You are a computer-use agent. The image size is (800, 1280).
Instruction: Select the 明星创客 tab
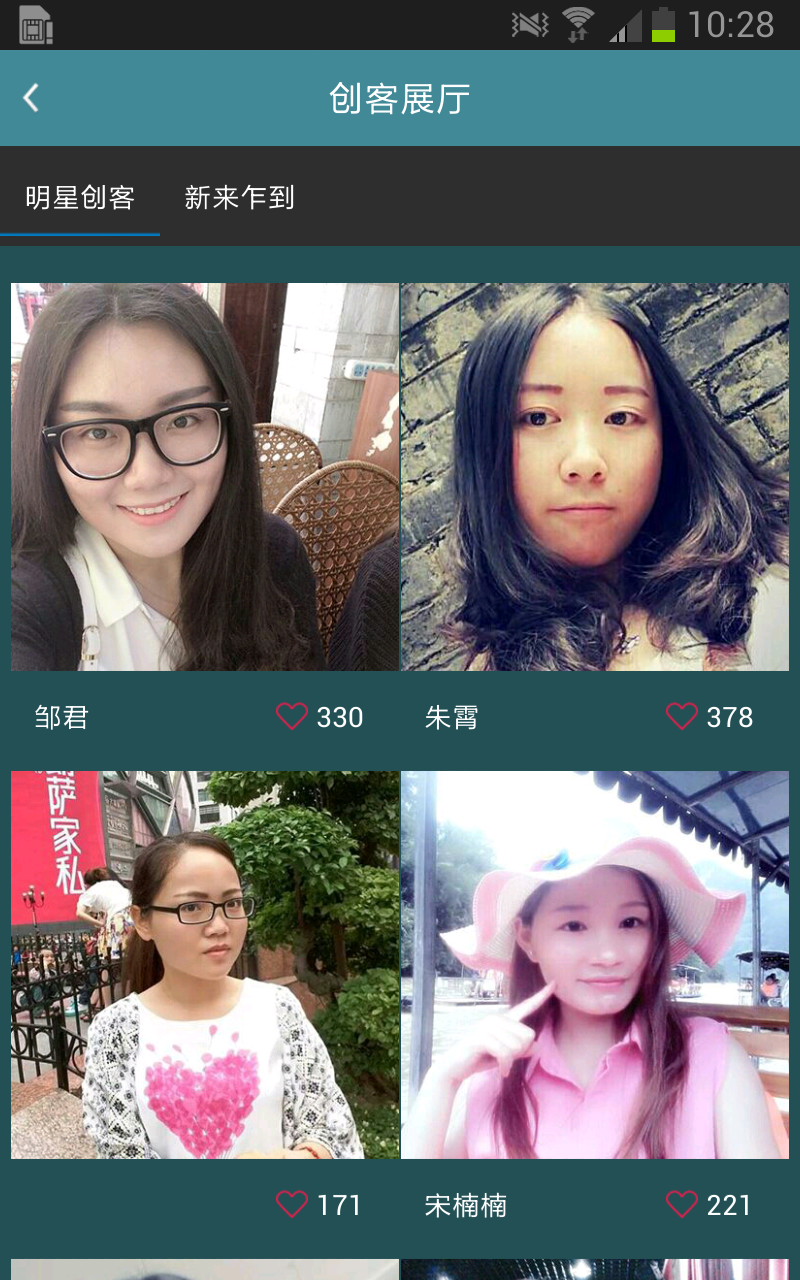pyautogui.click(x=80, y=197)
